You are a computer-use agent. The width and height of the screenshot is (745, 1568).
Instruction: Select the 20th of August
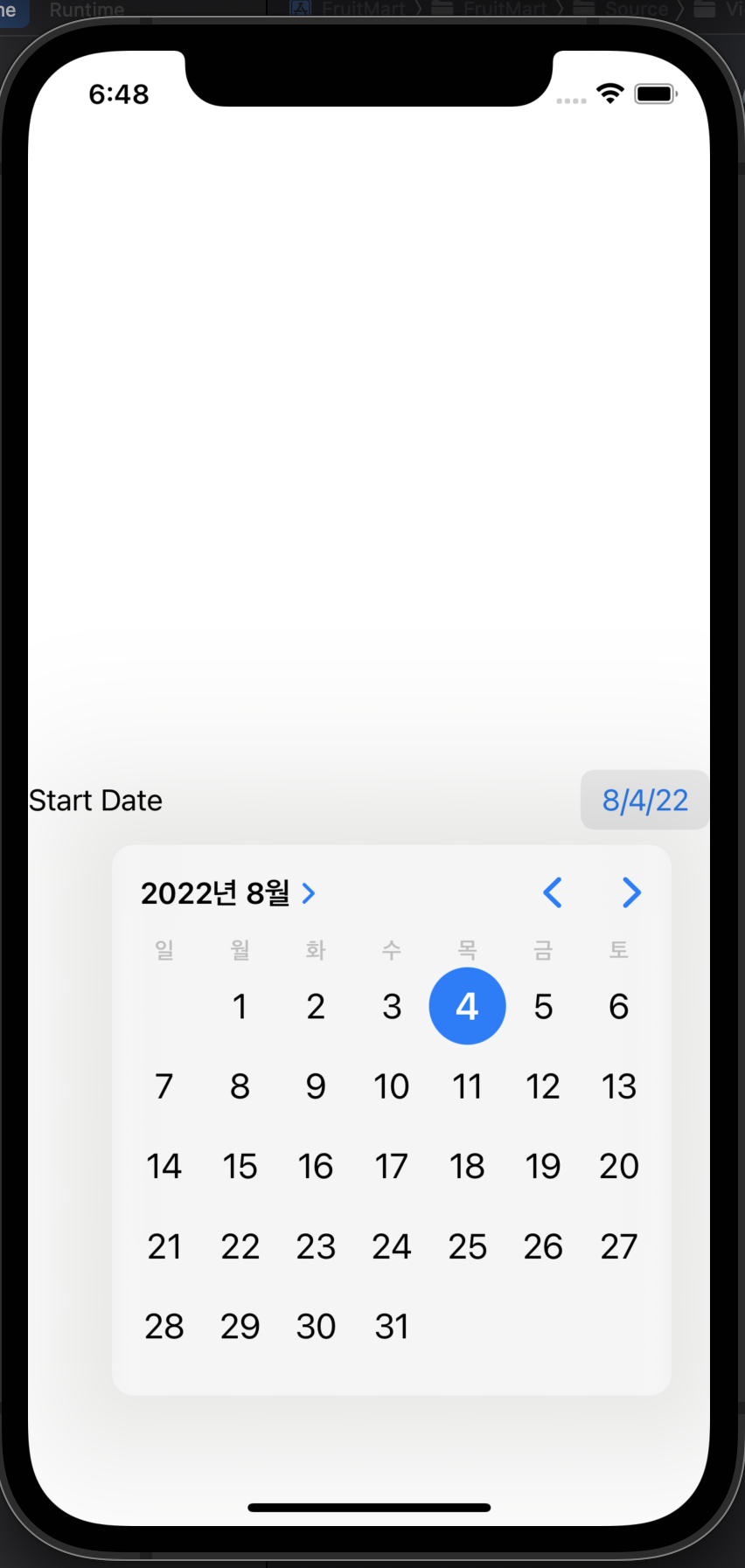click(619, 1166)
